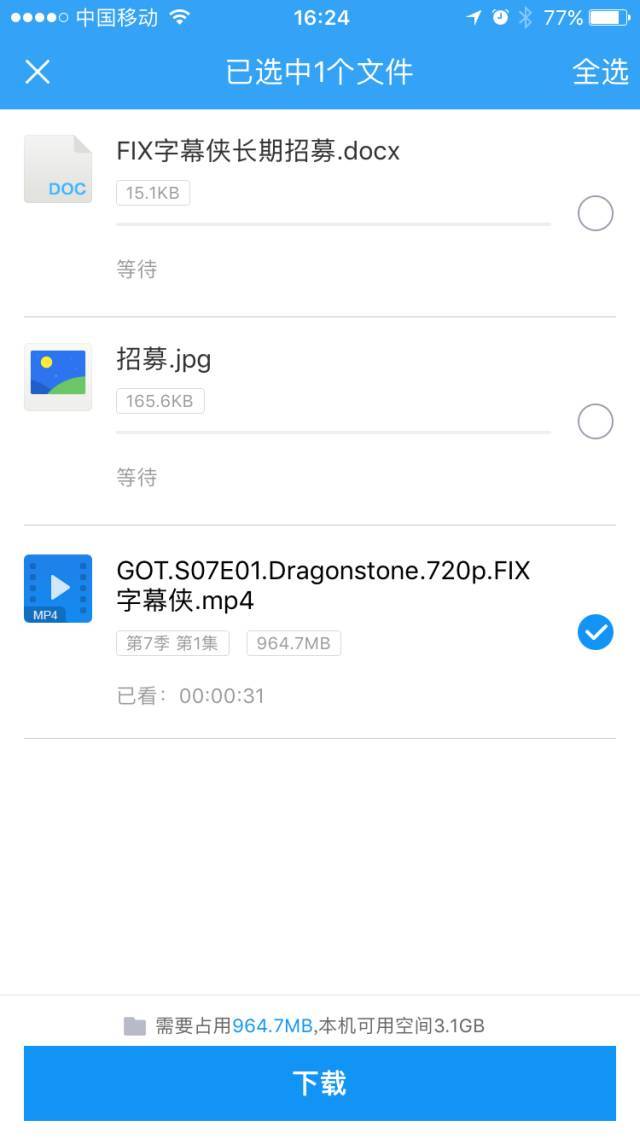Tap the FIX字幕侠长期招募.docx row
The width and height of the screenshot is (640, 1138).
[x=320, y=213]
